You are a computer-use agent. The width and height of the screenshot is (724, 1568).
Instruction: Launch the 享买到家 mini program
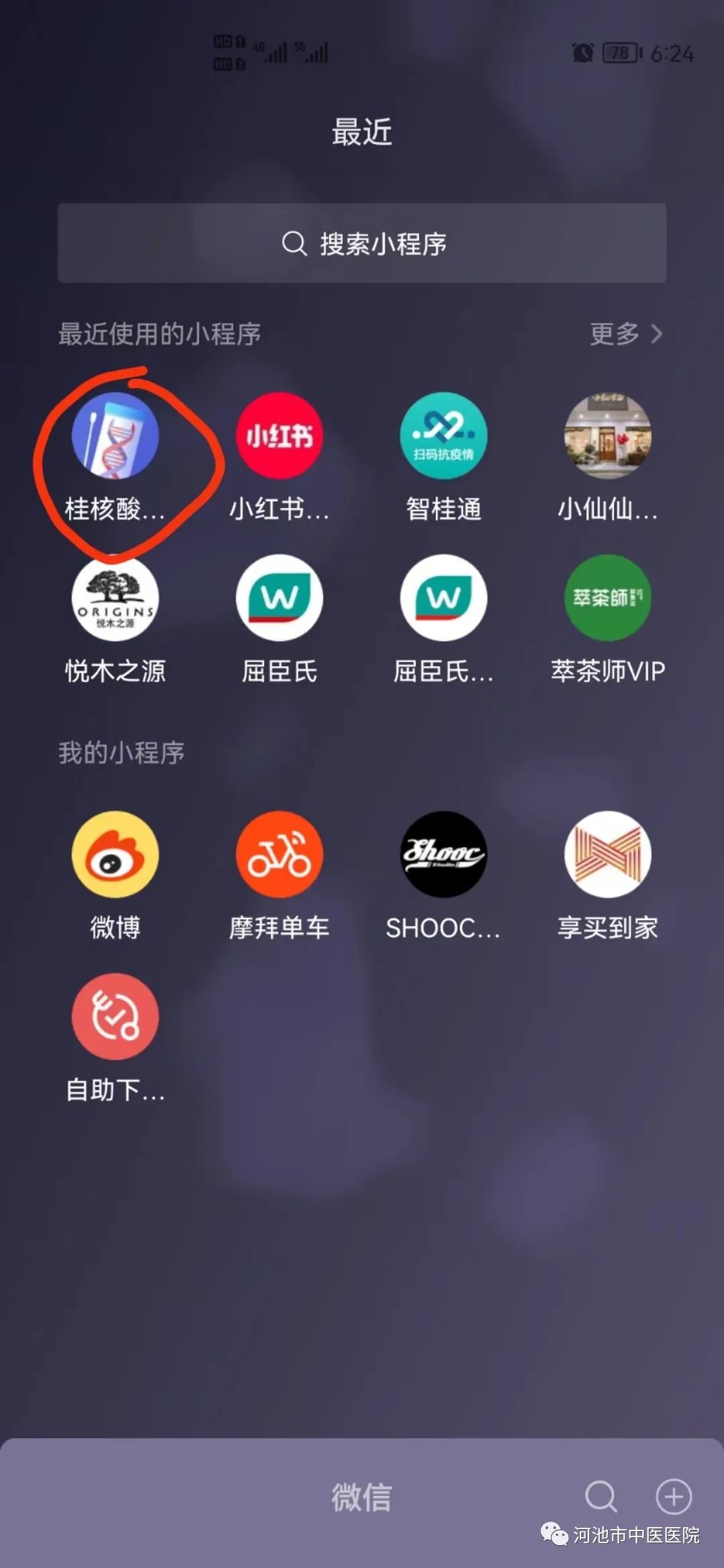[607, 854]
